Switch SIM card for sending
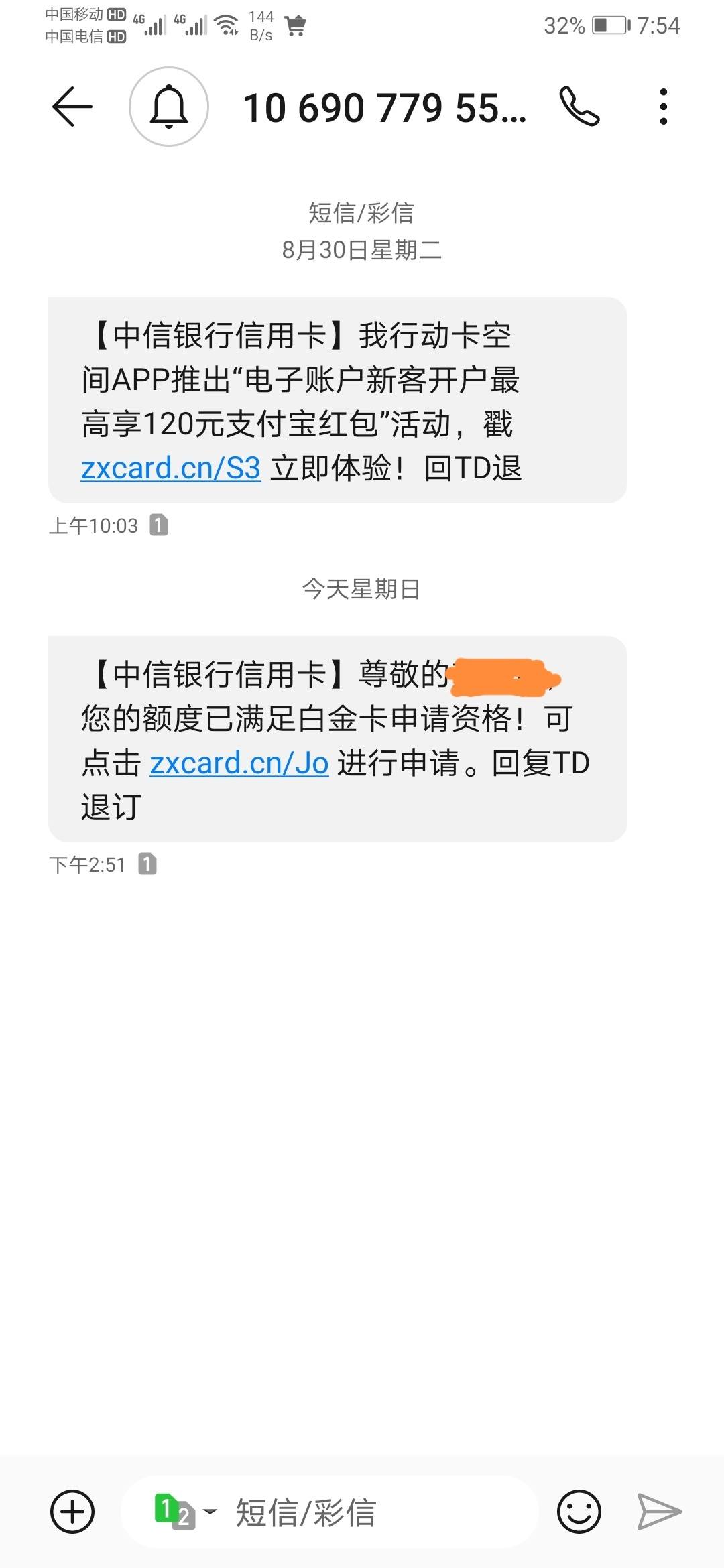 click(x=185, y=1512)
